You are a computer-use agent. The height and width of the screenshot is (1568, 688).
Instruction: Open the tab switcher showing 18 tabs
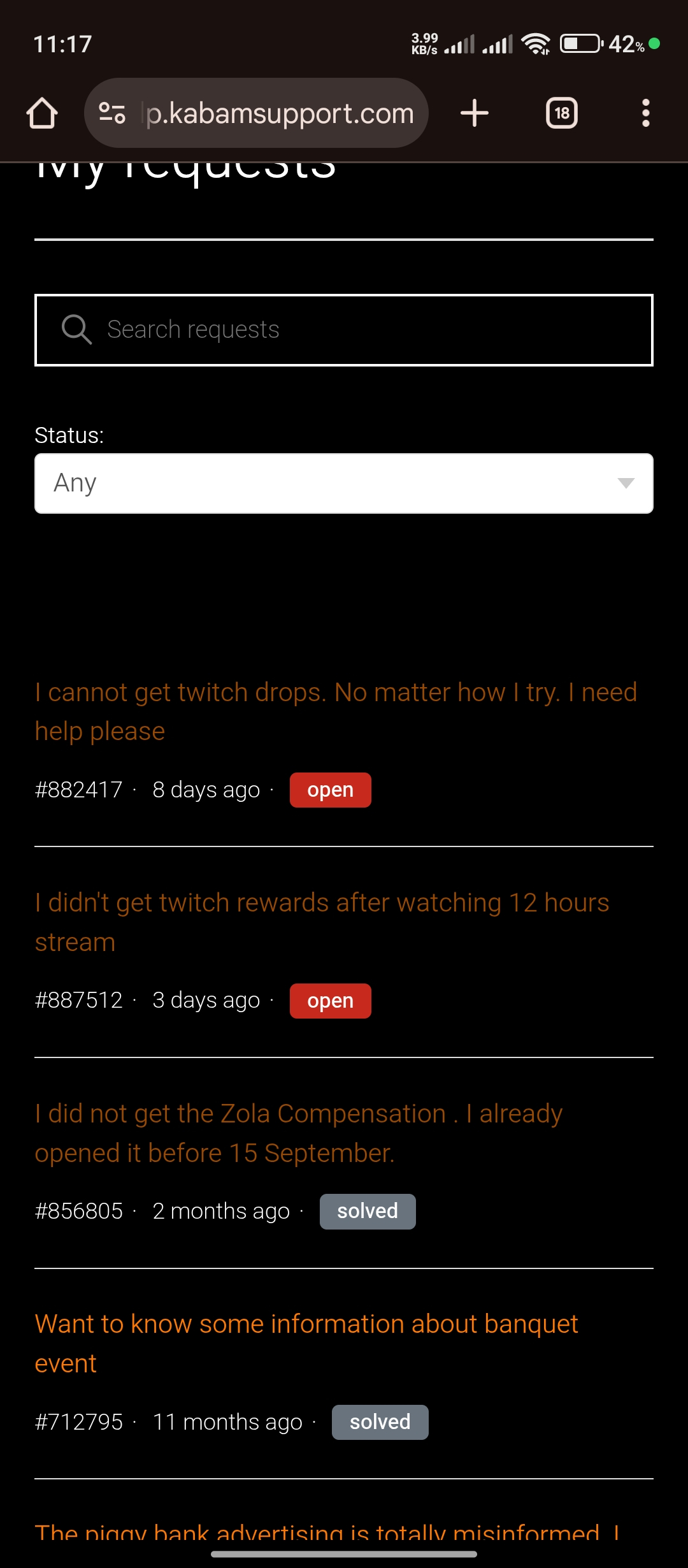(x=561, y=113)
